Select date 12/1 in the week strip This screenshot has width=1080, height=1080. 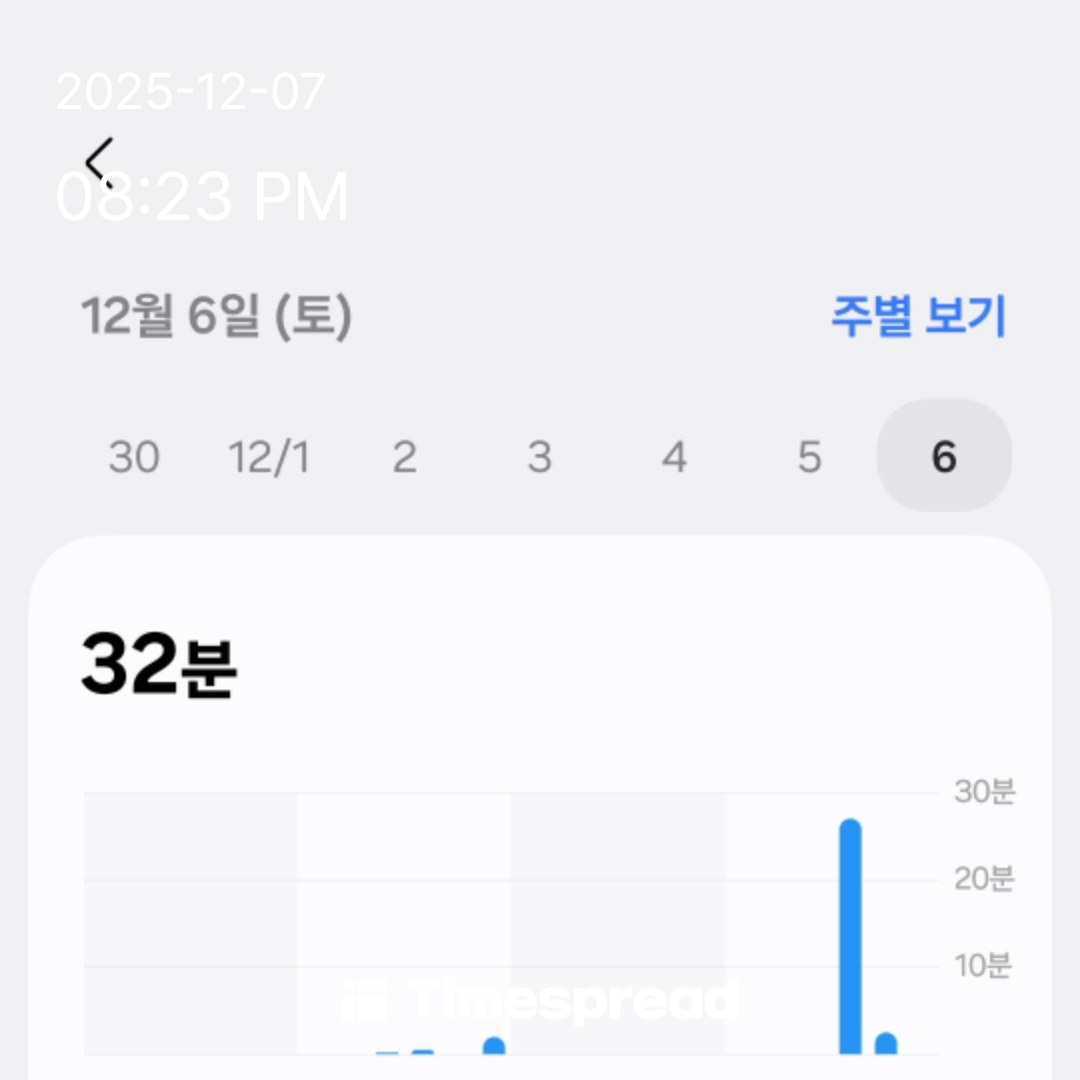[x=269, y=458]
